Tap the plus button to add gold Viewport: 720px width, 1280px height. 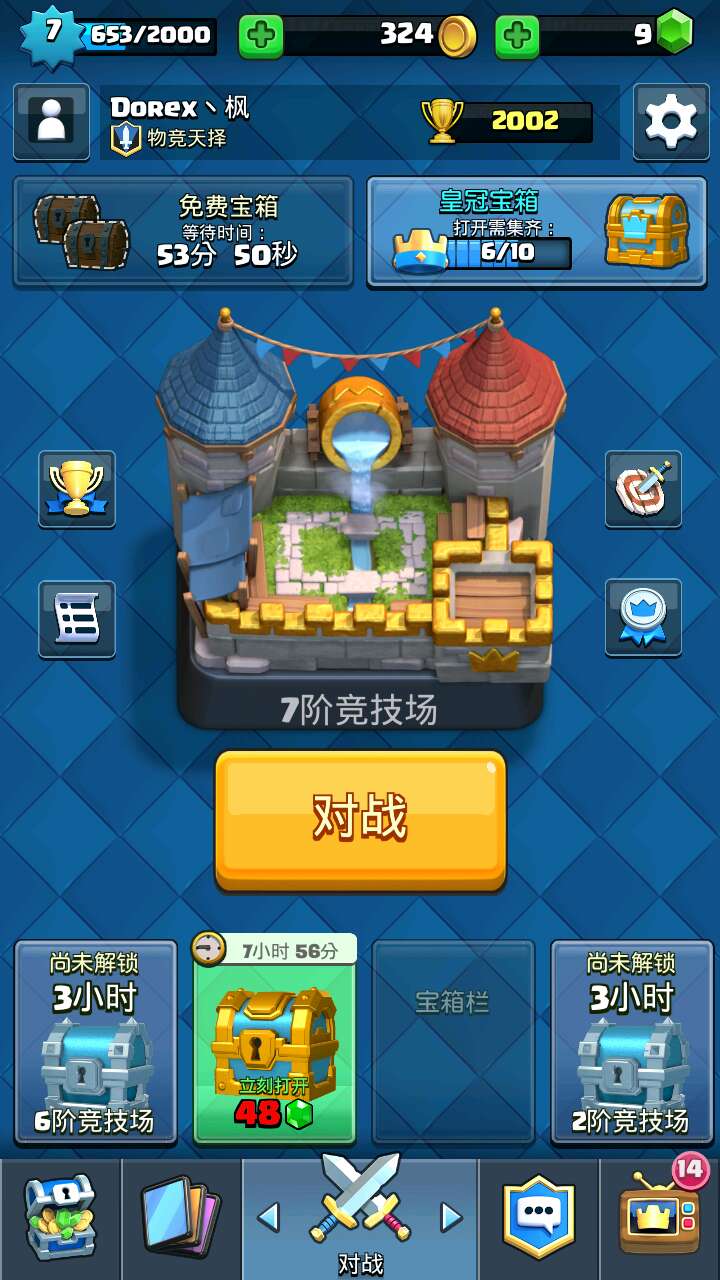pyautogui.click(x=261, y=36)
